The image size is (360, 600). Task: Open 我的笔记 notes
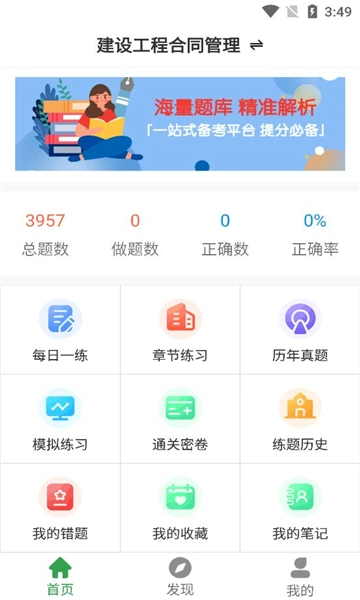300,508
